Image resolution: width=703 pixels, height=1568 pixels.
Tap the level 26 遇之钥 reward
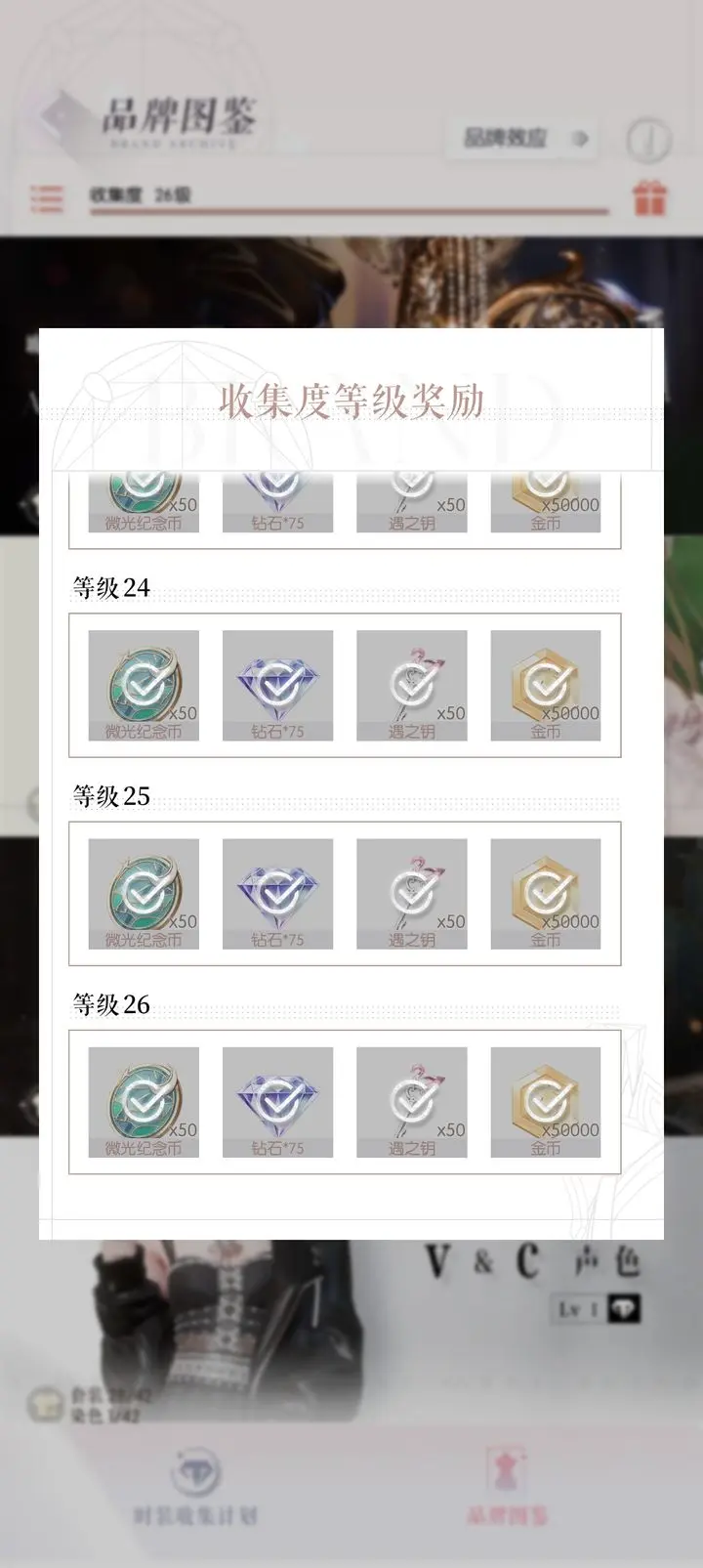[x=411, y=1102]
